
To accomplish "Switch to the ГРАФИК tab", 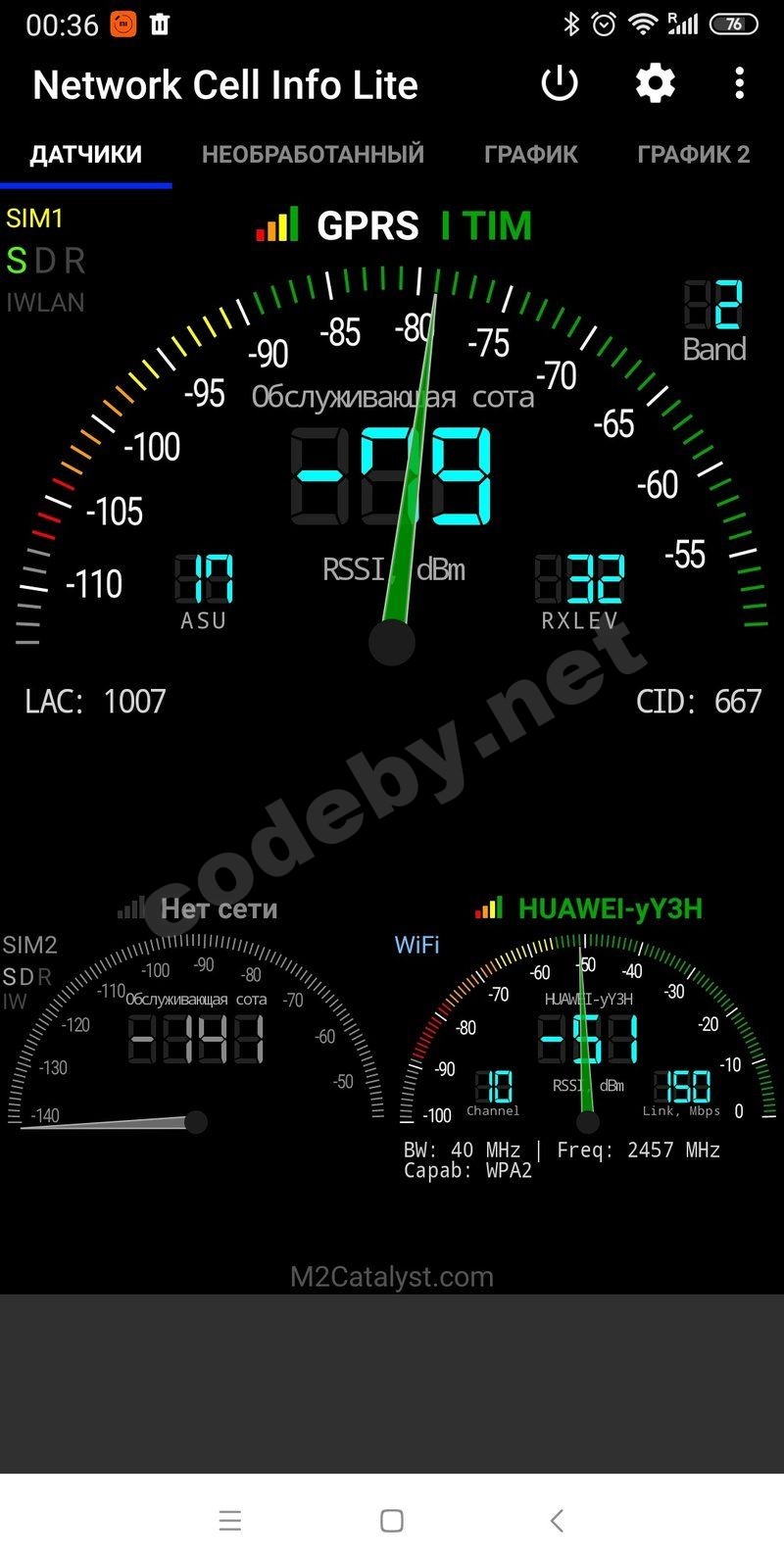I will coord(530,154).
